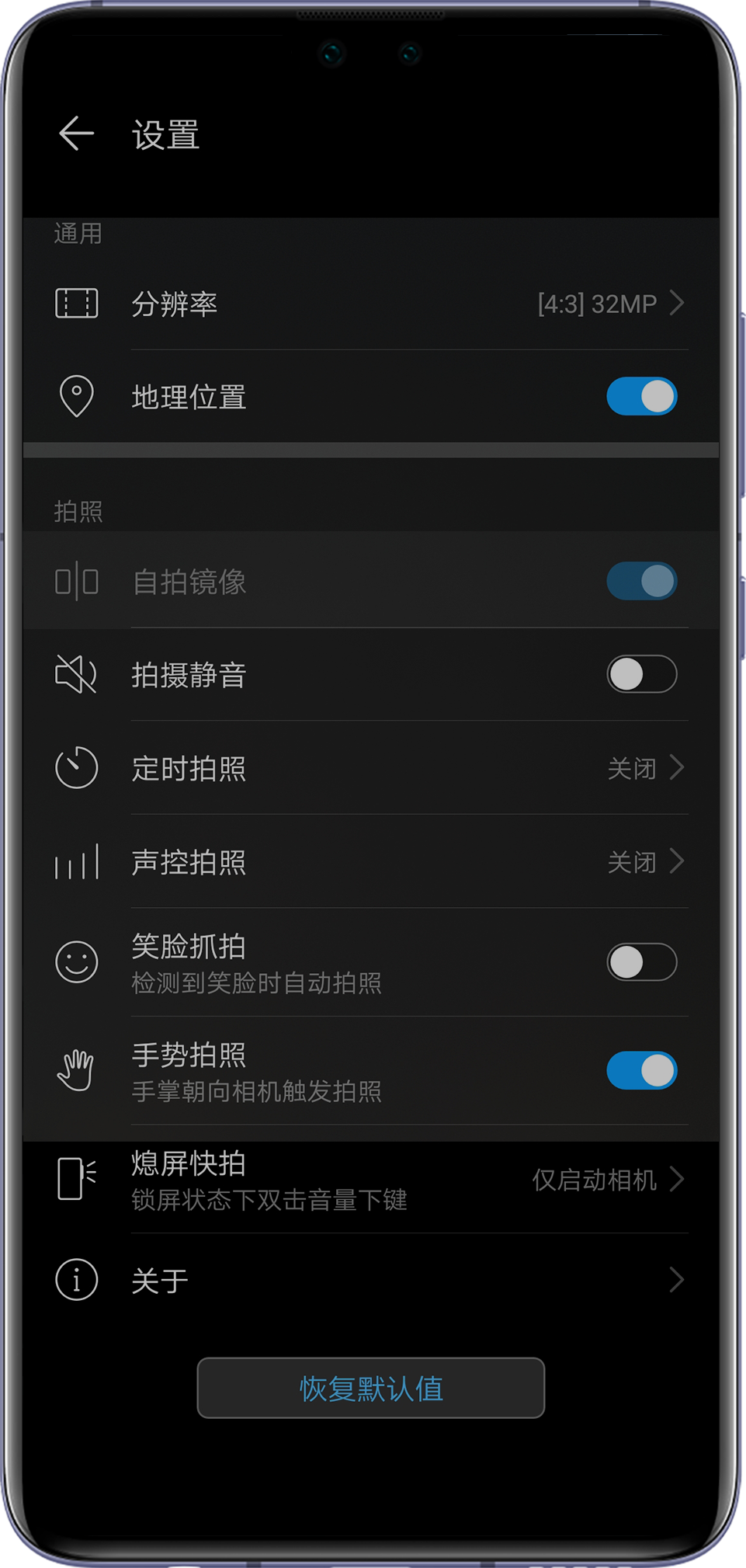This screenshot has height=1568, width=746.
Task: Turn on 笑脸抓拍 smile capture
Action: click(x=641, y=962)
